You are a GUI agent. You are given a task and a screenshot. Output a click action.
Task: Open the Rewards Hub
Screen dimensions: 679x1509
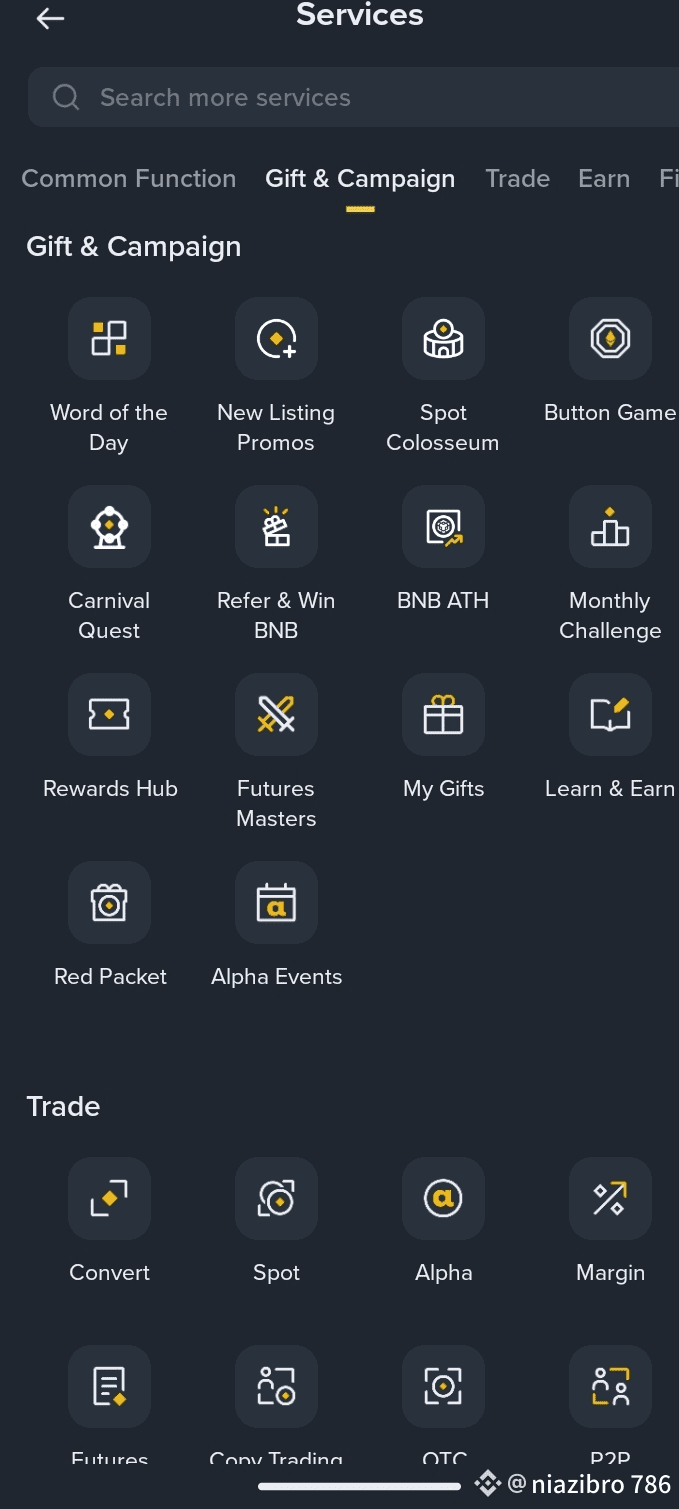coord(109,716)
